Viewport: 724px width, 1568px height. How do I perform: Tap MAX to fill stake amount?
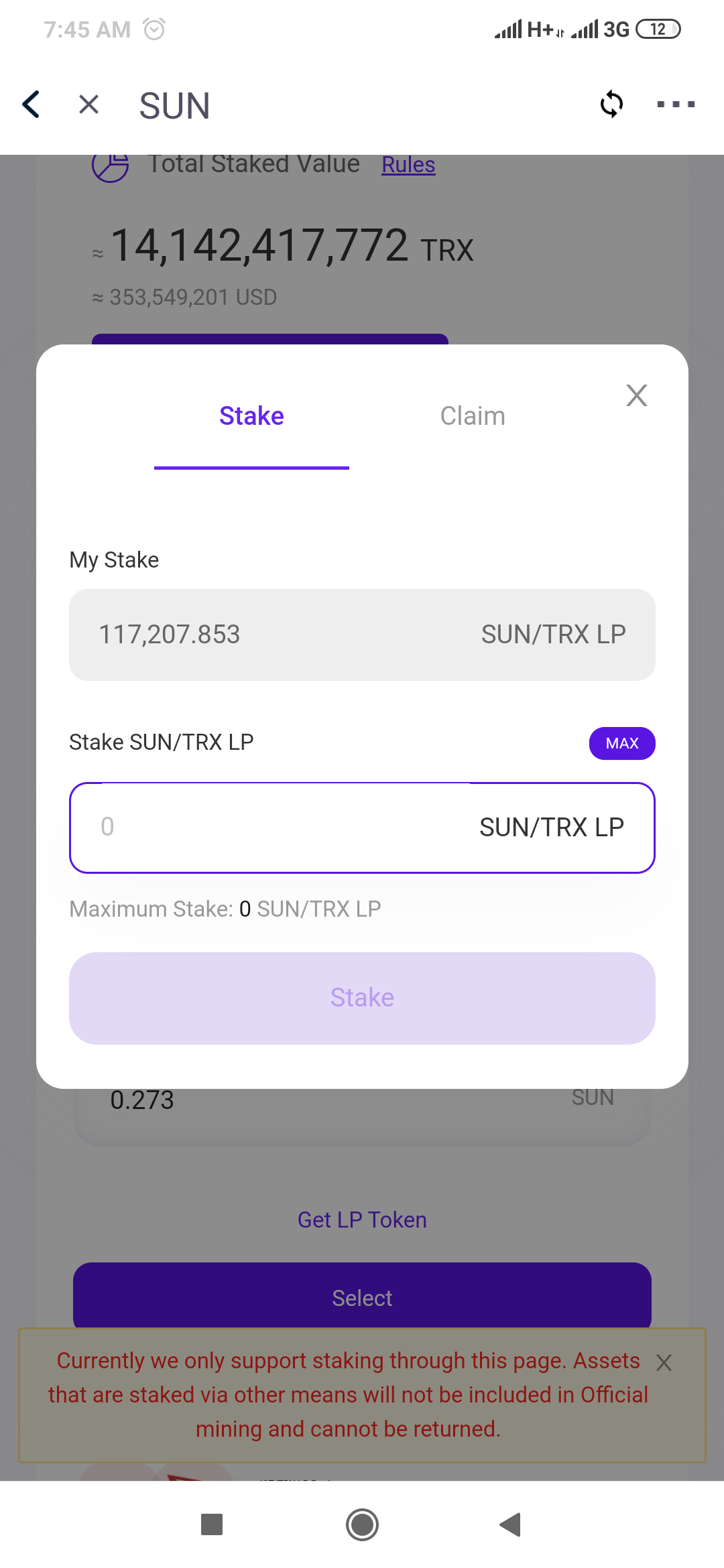tap(621, 743)
